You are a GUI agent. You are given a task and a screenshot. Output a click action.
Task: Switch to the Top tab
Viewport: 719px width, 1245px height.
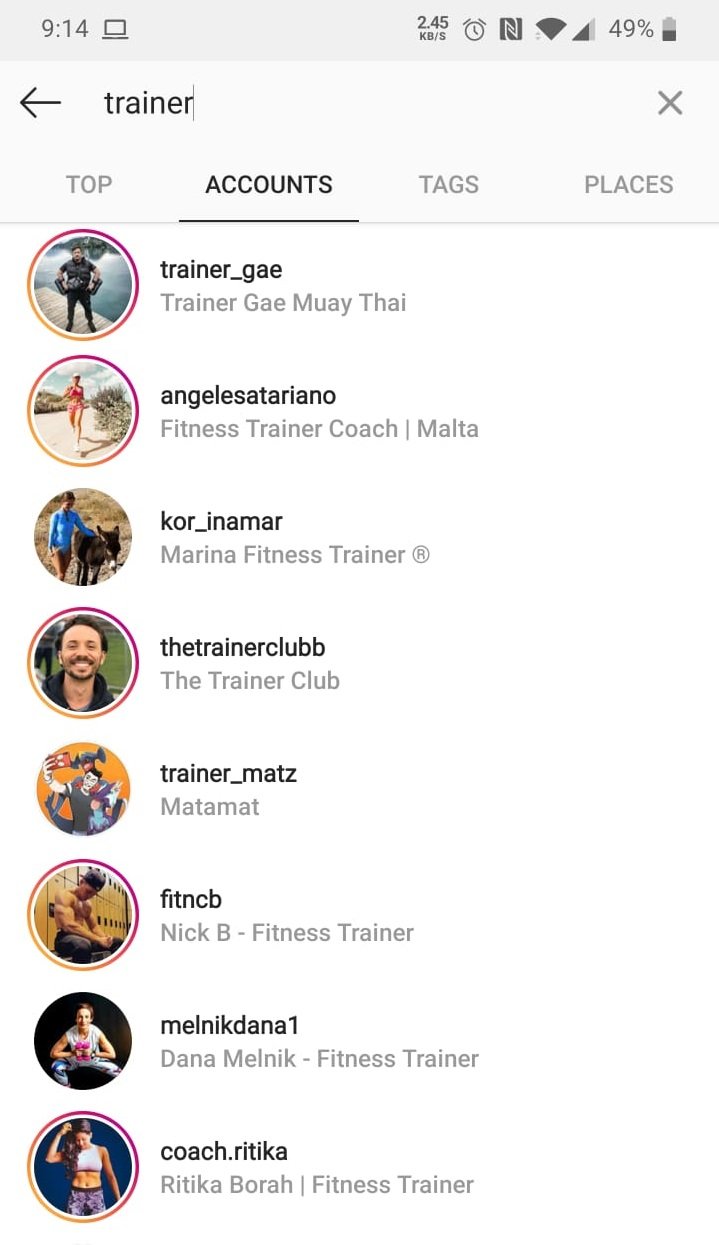click(x=89, y=185)
